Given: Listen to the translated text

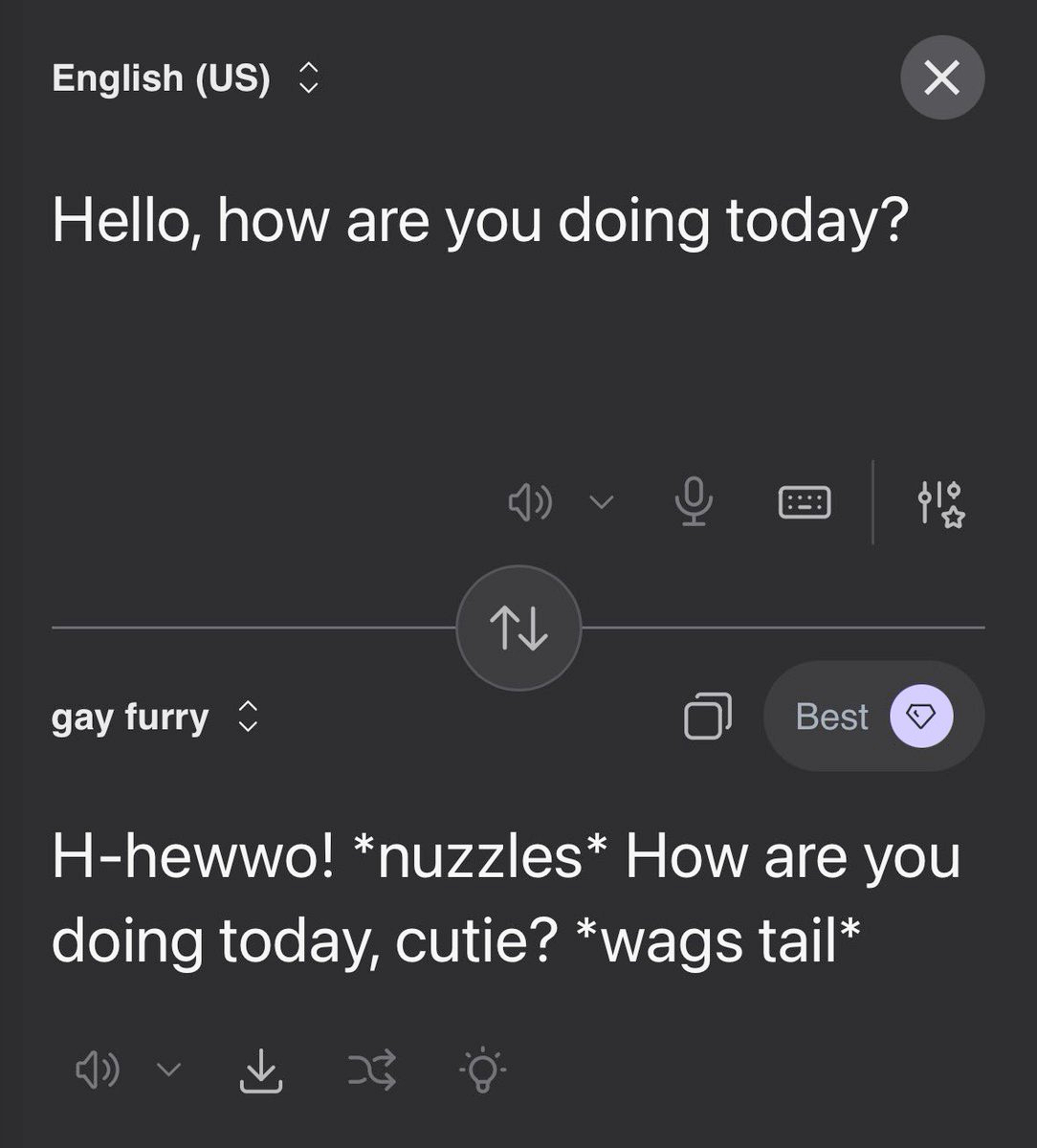Looking at the screenshot, I should (97, 1070).
